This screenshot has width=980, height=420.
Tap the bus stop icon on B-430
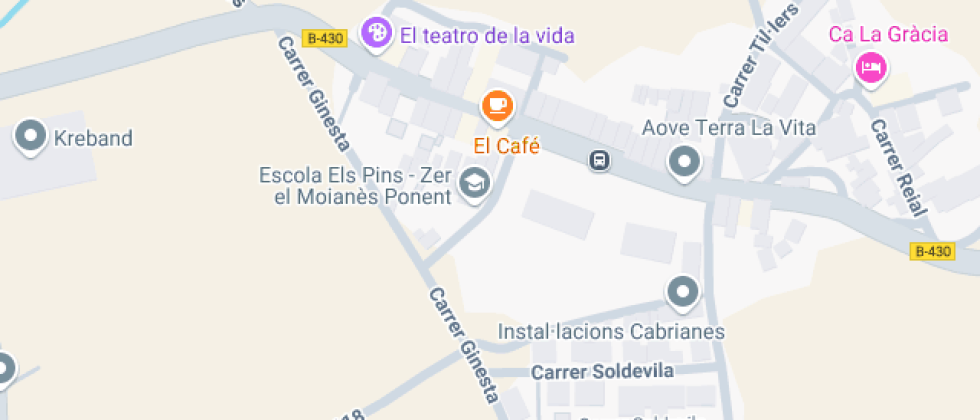[x=599, y=160]
